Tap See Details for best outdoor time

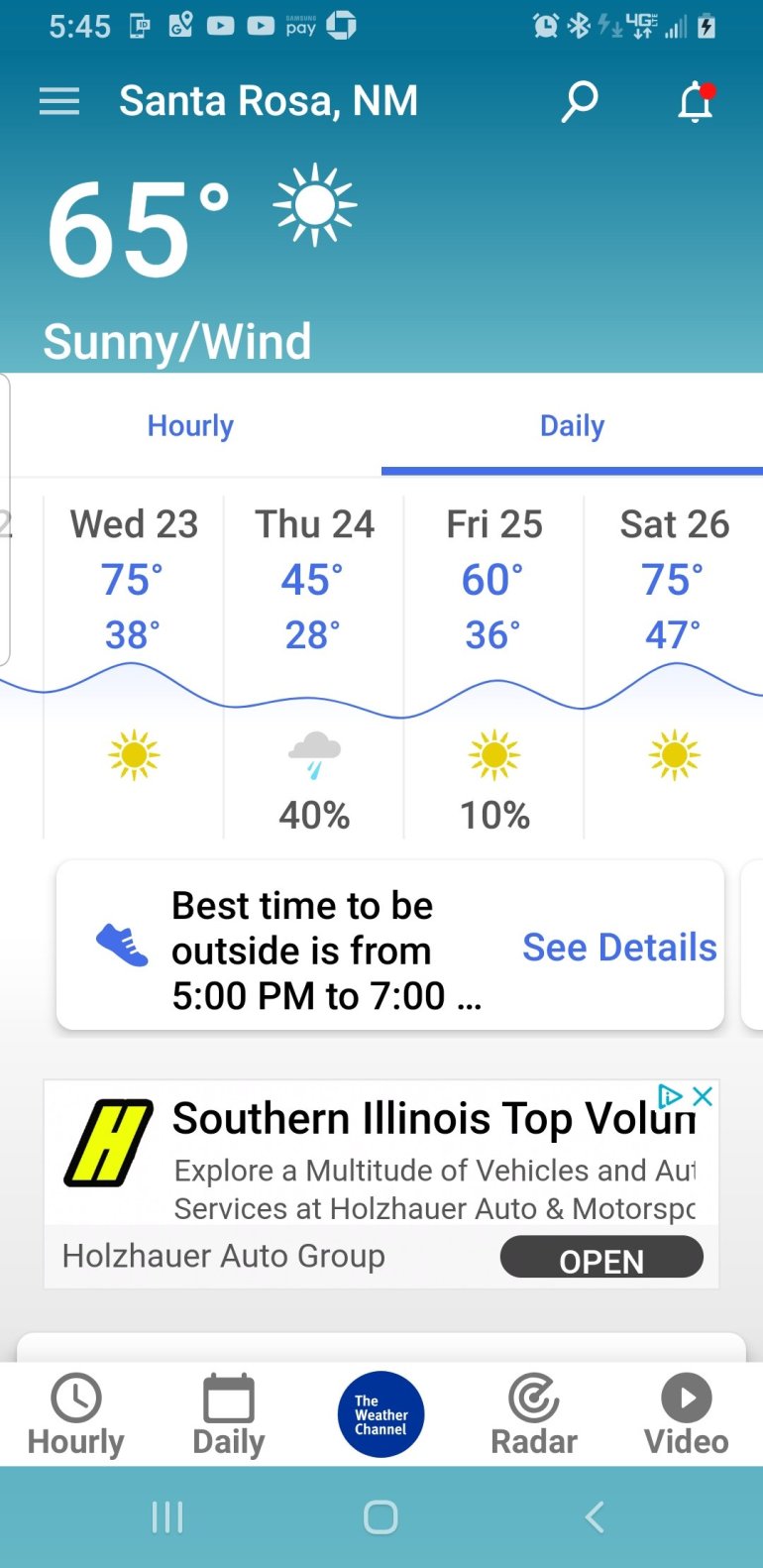(619, 948)
